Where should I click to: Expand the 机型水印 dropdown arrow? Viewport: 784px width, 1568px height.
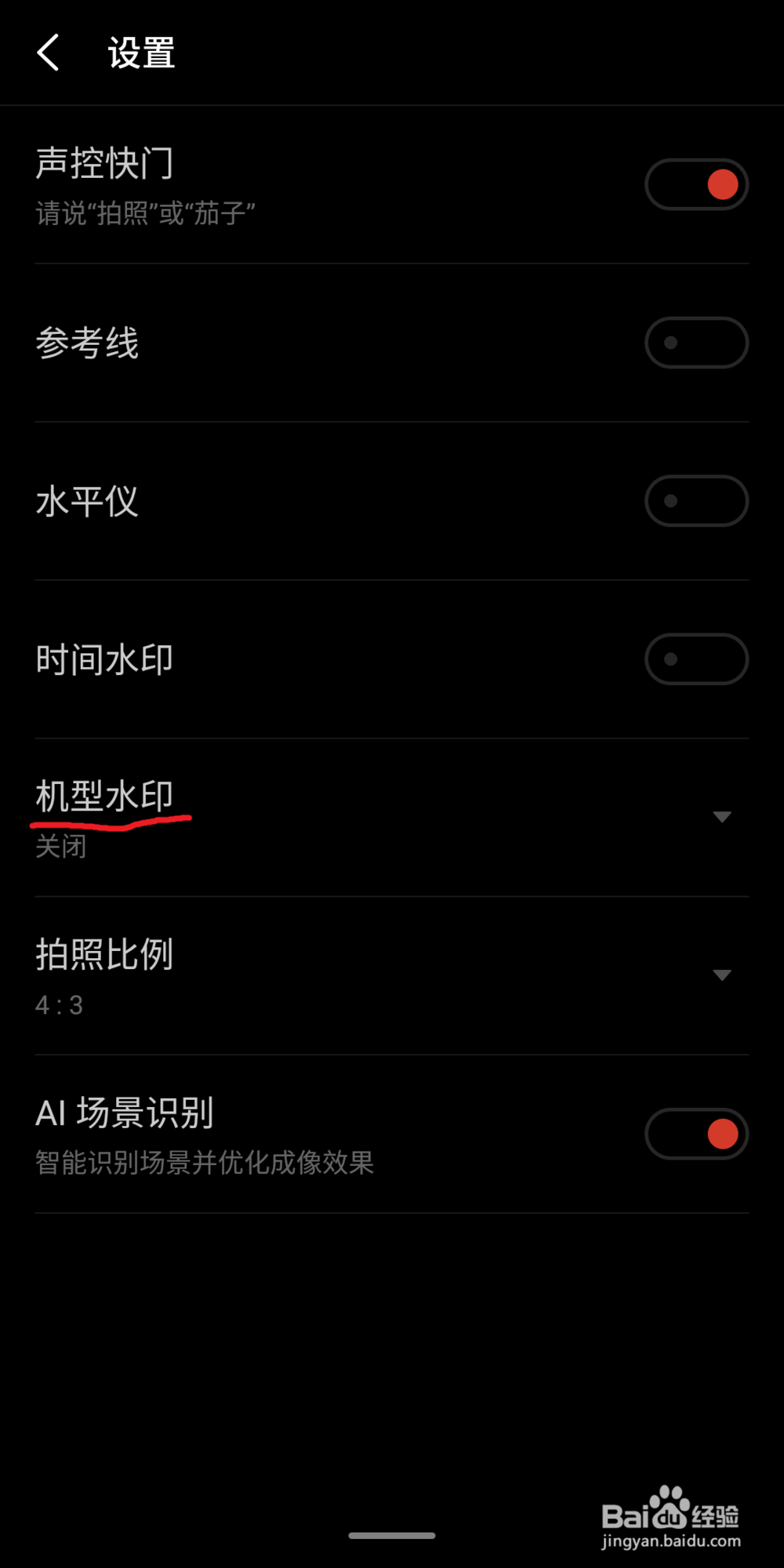721,816
